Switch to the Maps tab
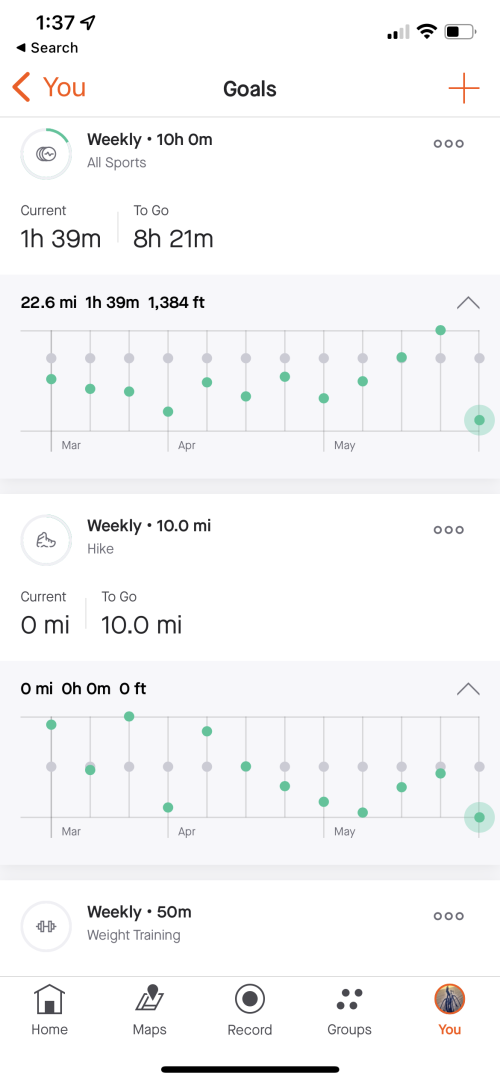The height and width of the screenshot is (1083, 500). 150,1010
